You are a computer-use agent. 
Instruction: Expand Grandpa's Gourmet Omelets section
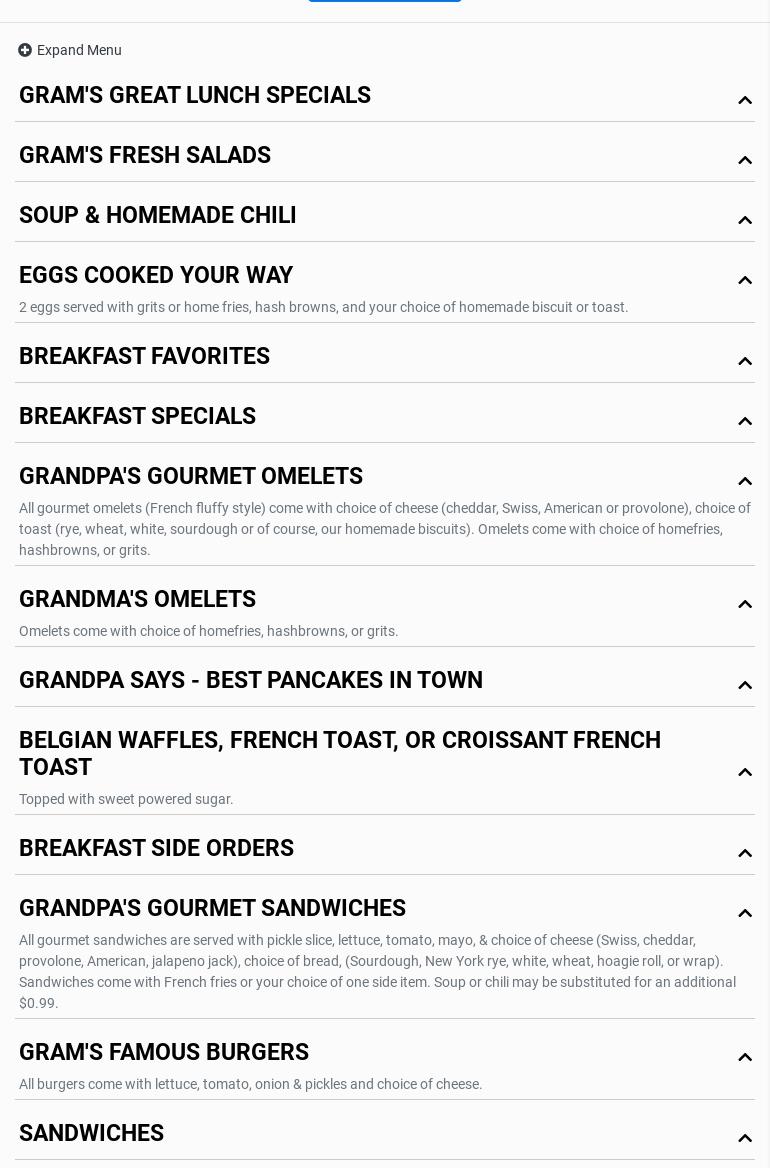click(191, 477)
